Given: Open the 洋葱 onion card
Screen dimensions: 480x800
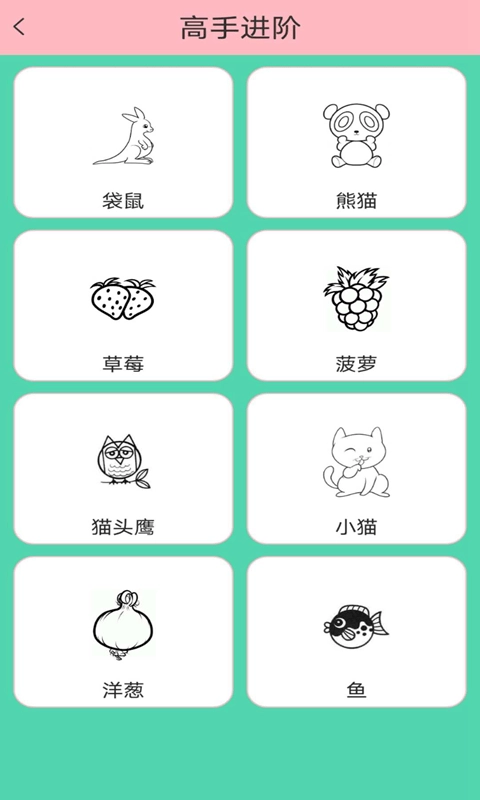Looking at the screenshot, I should pos(123,632).
